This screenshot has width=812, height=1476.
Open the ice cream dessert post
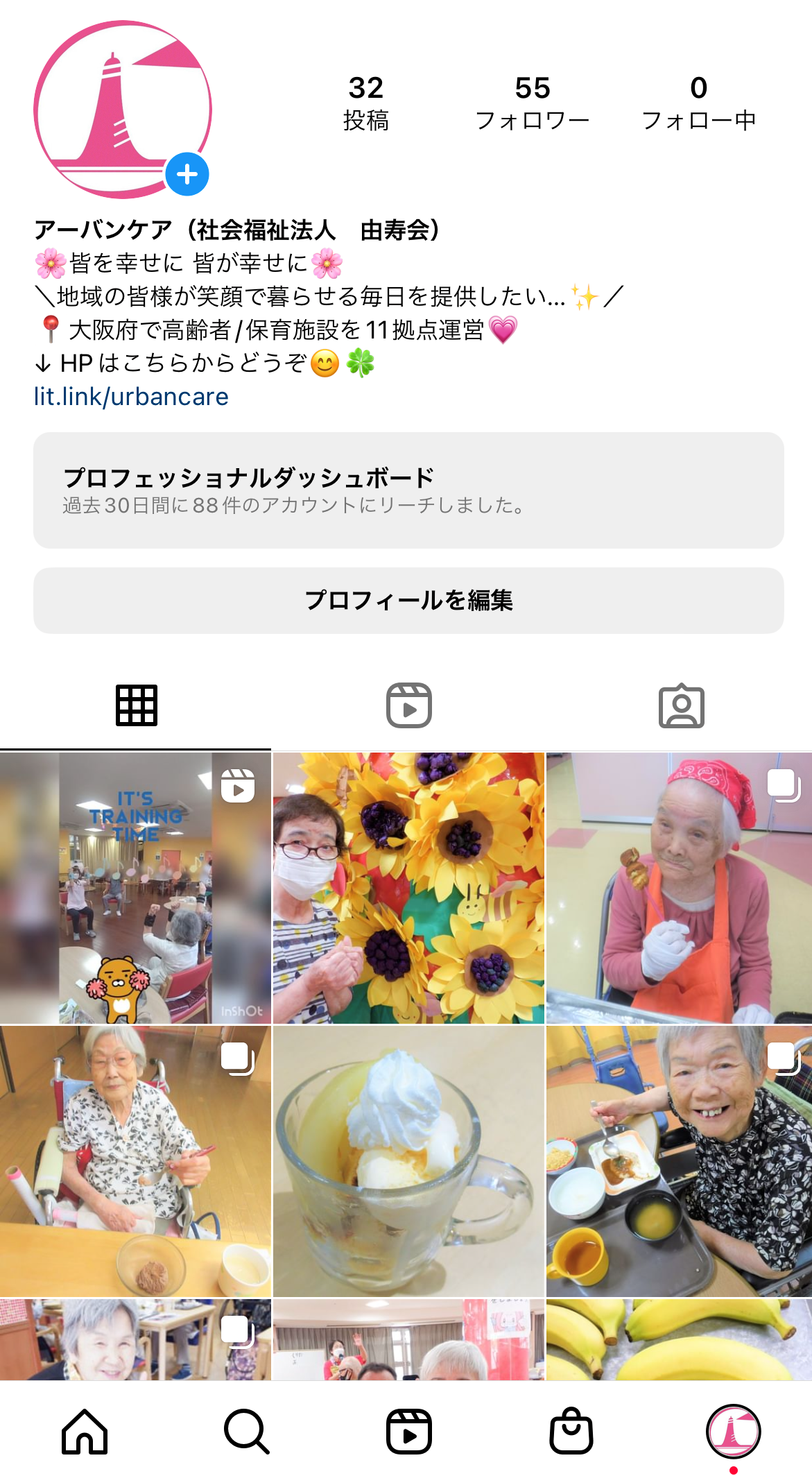408,1161
